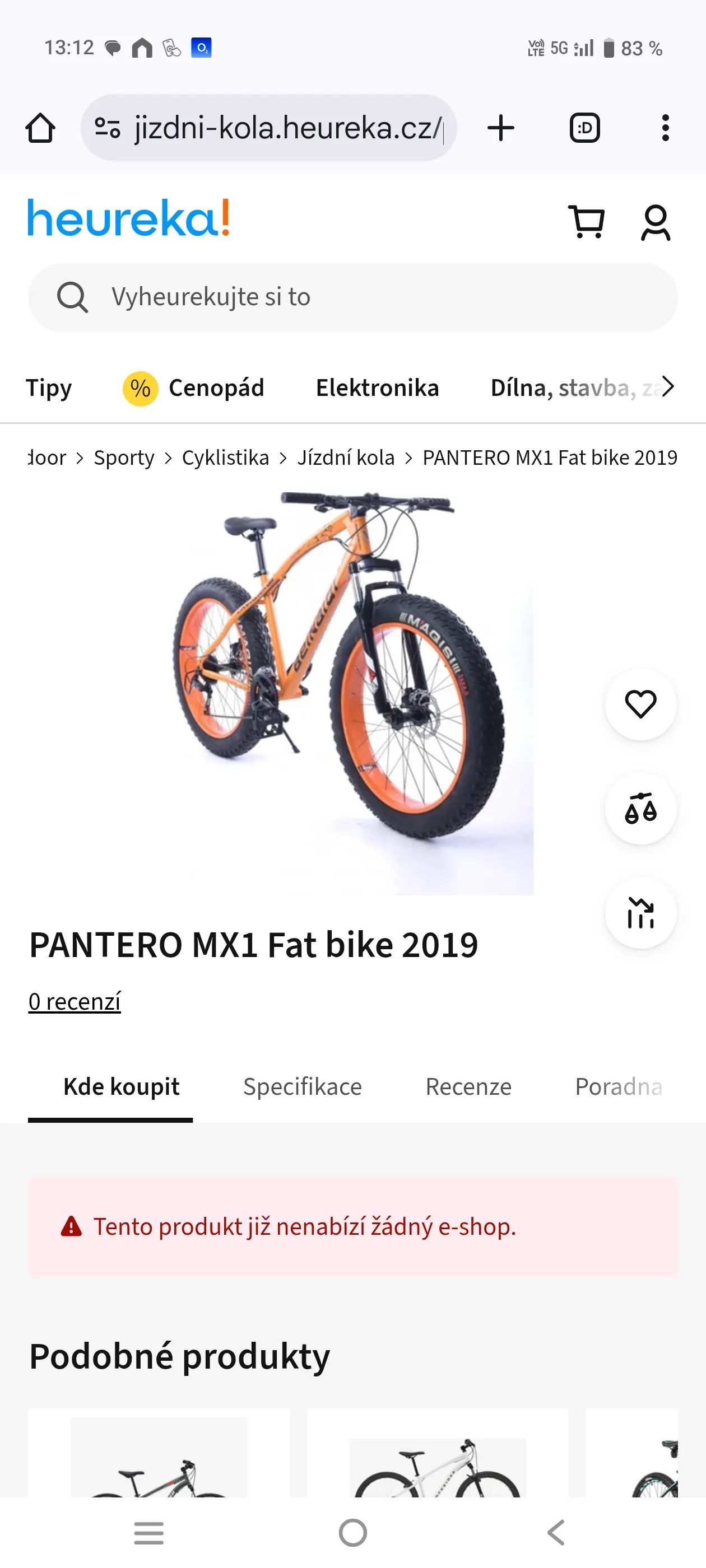Open a new browser tab

501,128
